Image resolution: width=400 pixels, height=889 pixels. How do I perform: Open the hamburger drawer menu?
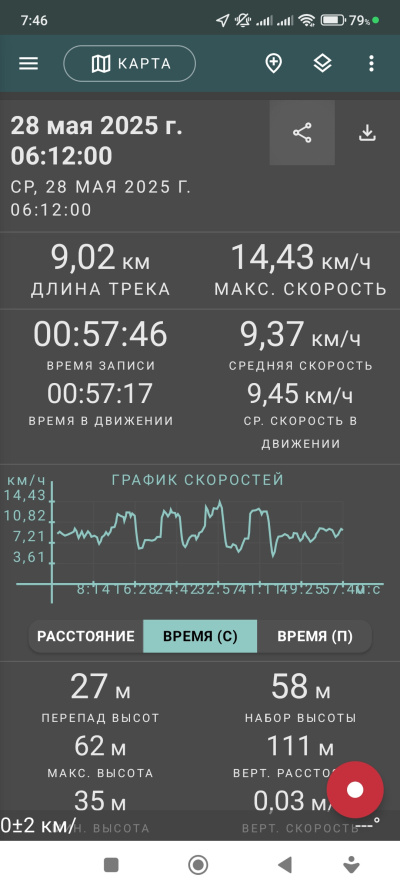(28, 64)
